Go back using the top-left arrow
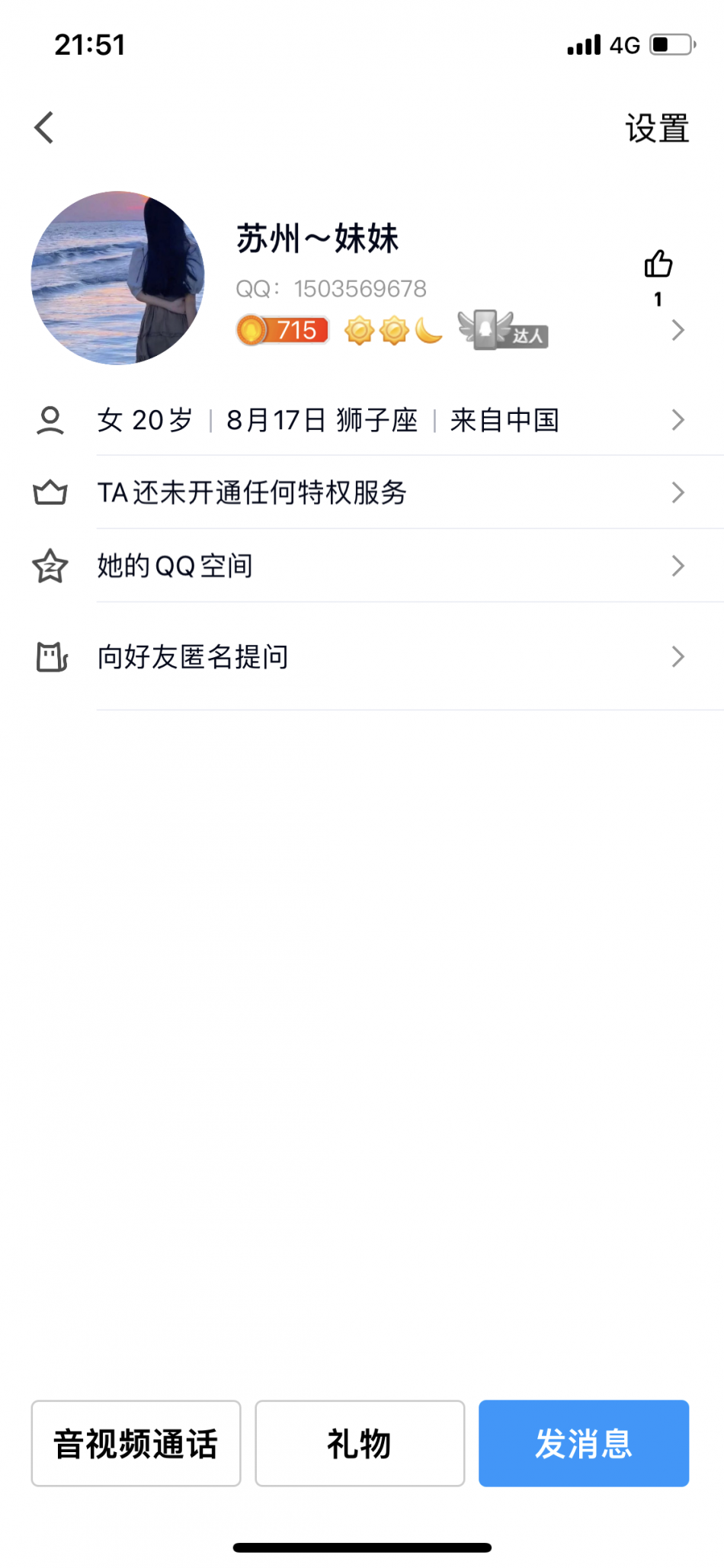 click(44, 127)
